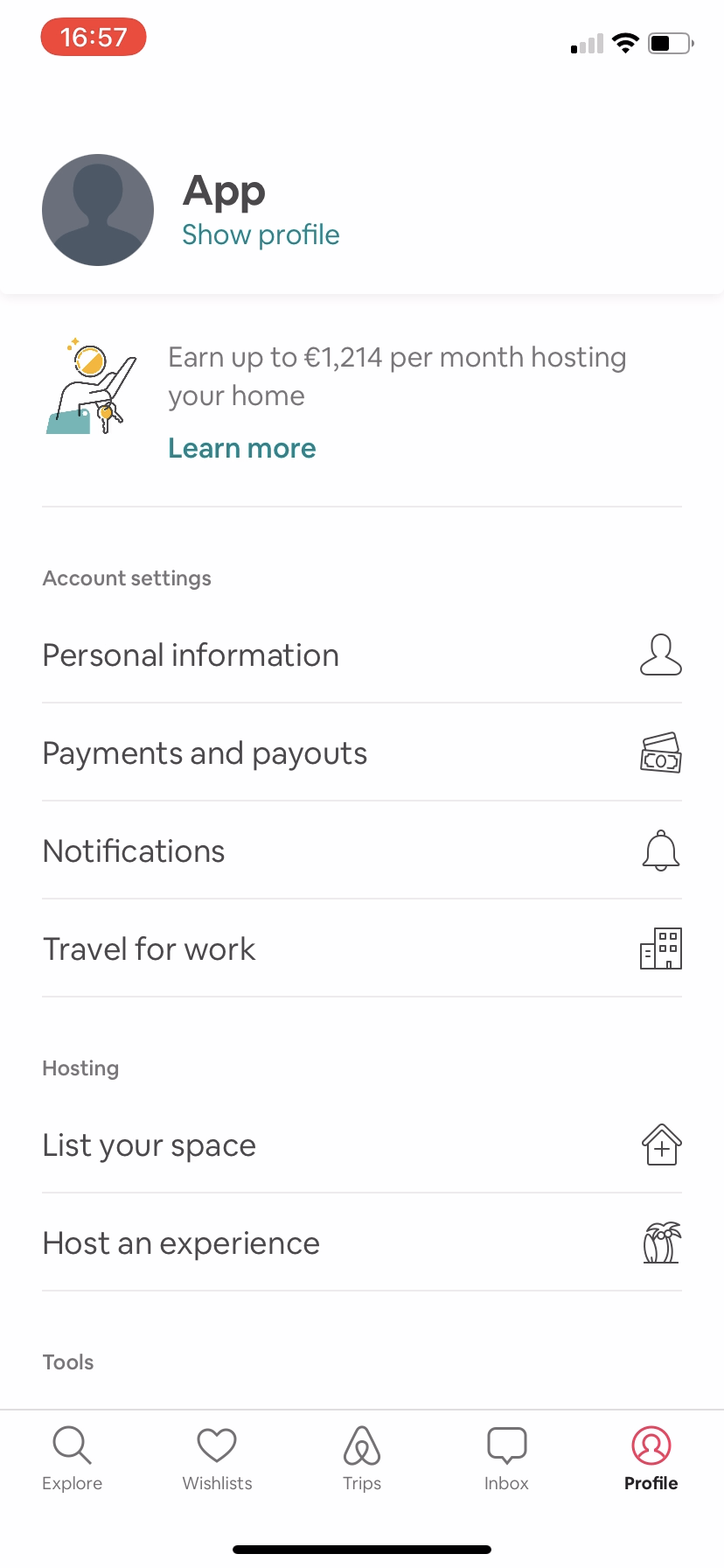Select the List your space house icon
This screenshot has width=724, height=1568.
click(662, 1144)
